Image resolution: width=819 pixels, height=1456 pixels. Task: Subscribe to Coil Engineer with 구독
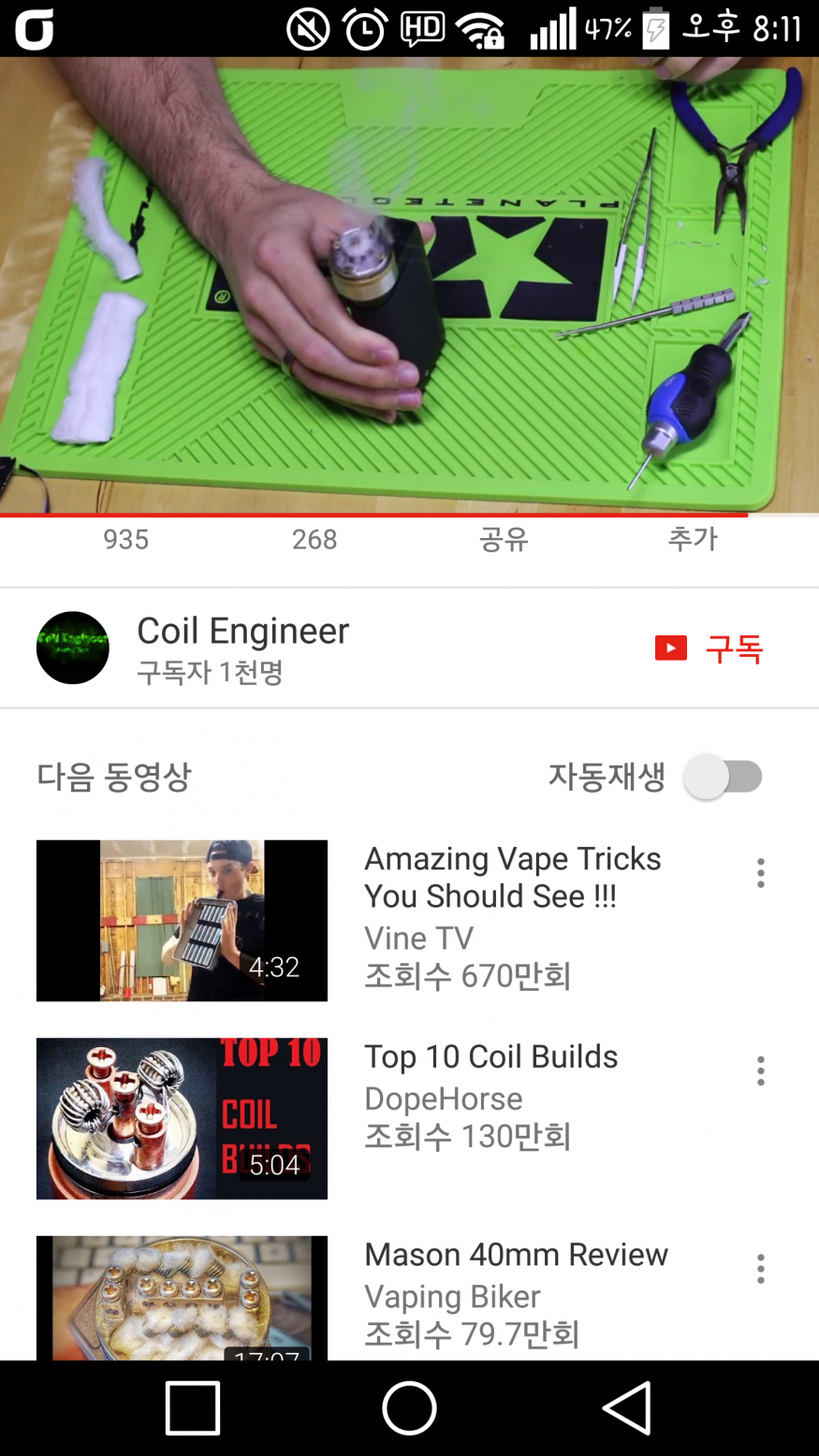click(710, 648)
